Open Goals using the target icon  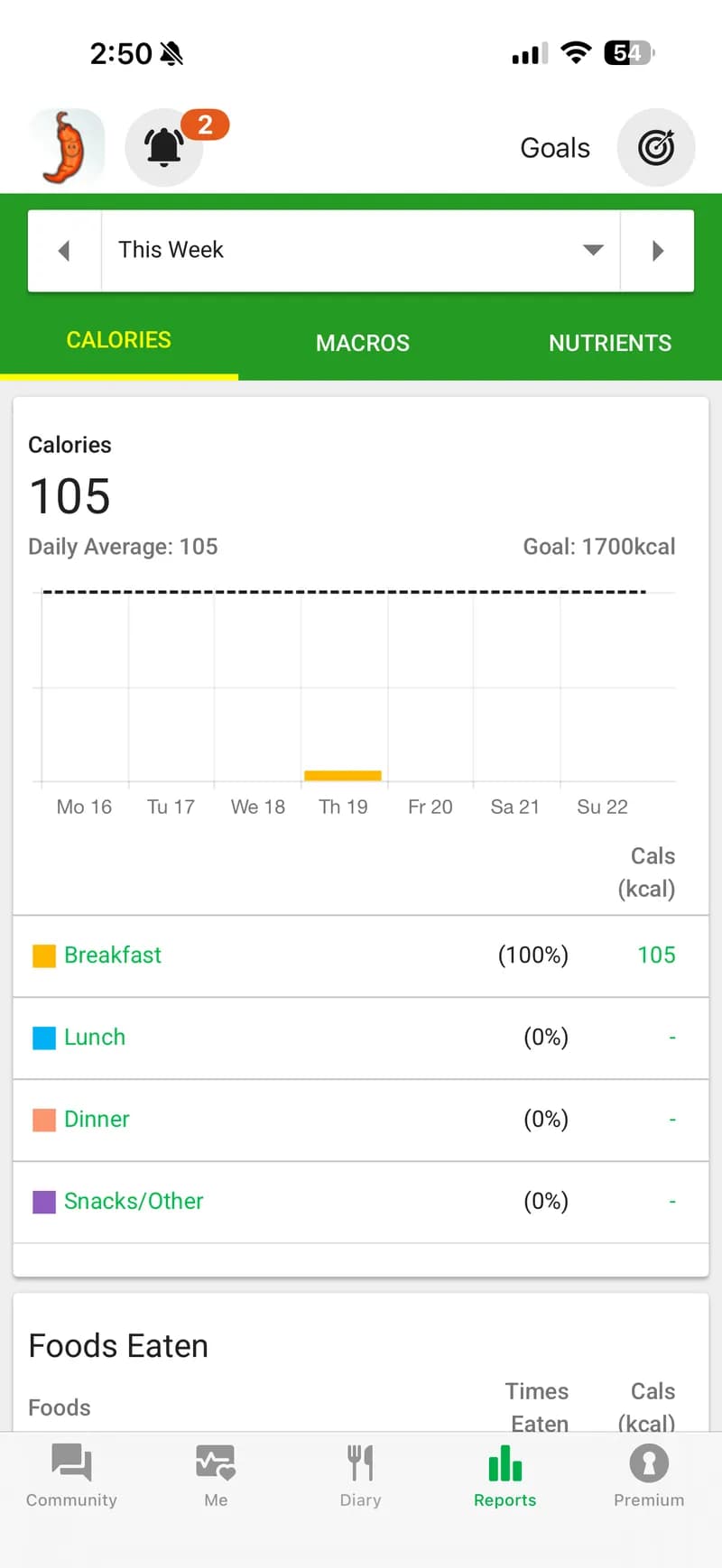pyautogui.click(x=656, y=147)
